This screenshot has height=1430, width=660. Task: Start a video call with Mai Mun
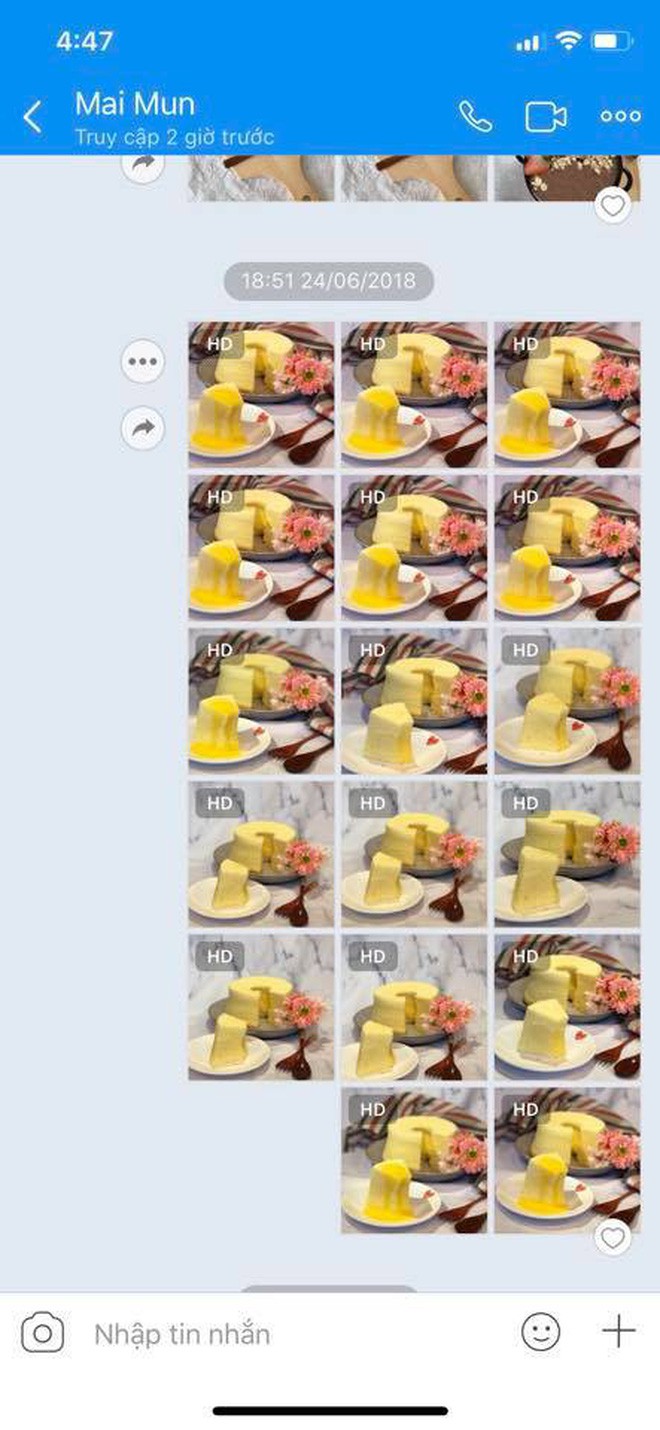546,117
